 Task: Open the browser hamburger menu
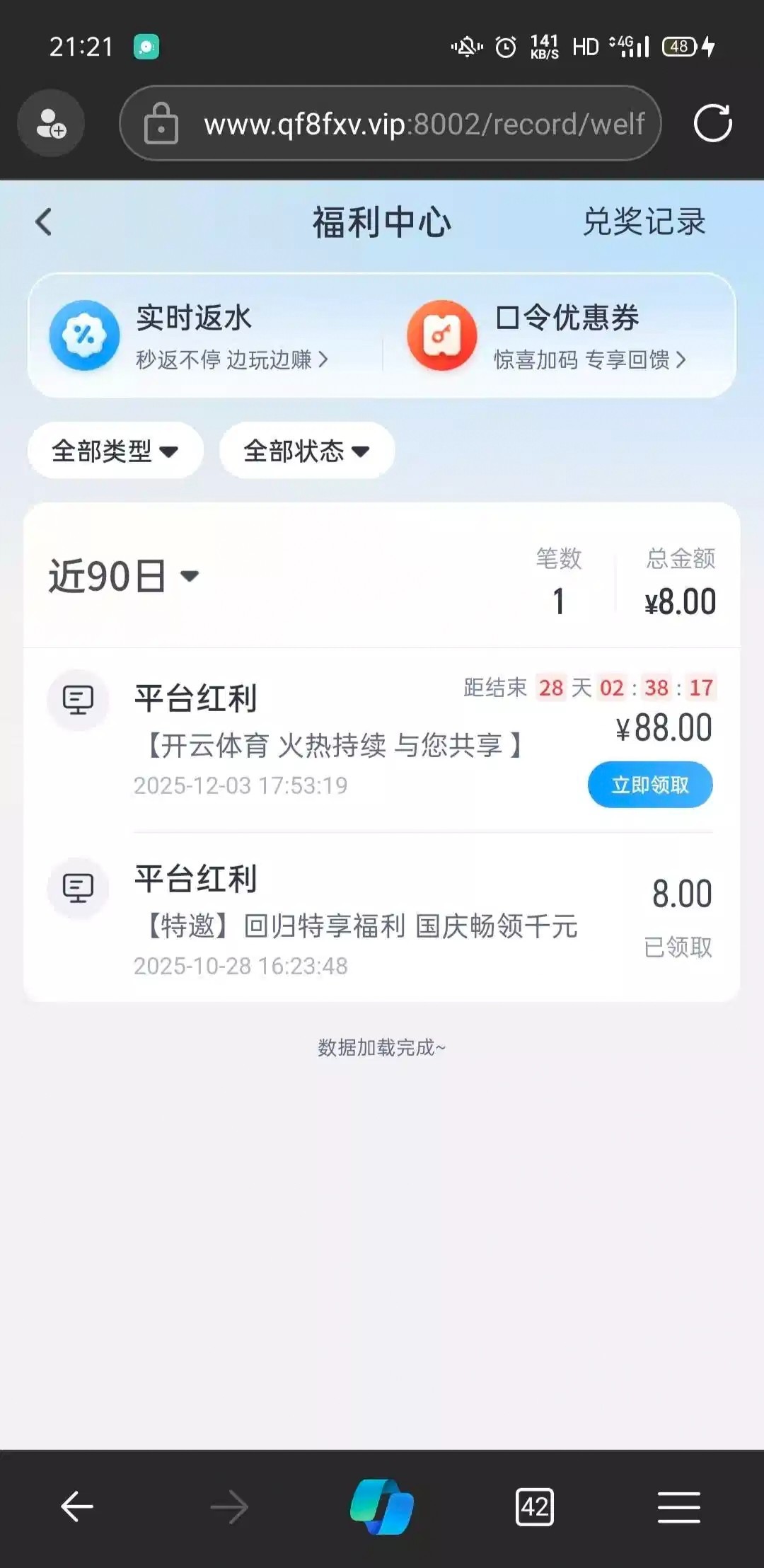(x=678, y=1506)
